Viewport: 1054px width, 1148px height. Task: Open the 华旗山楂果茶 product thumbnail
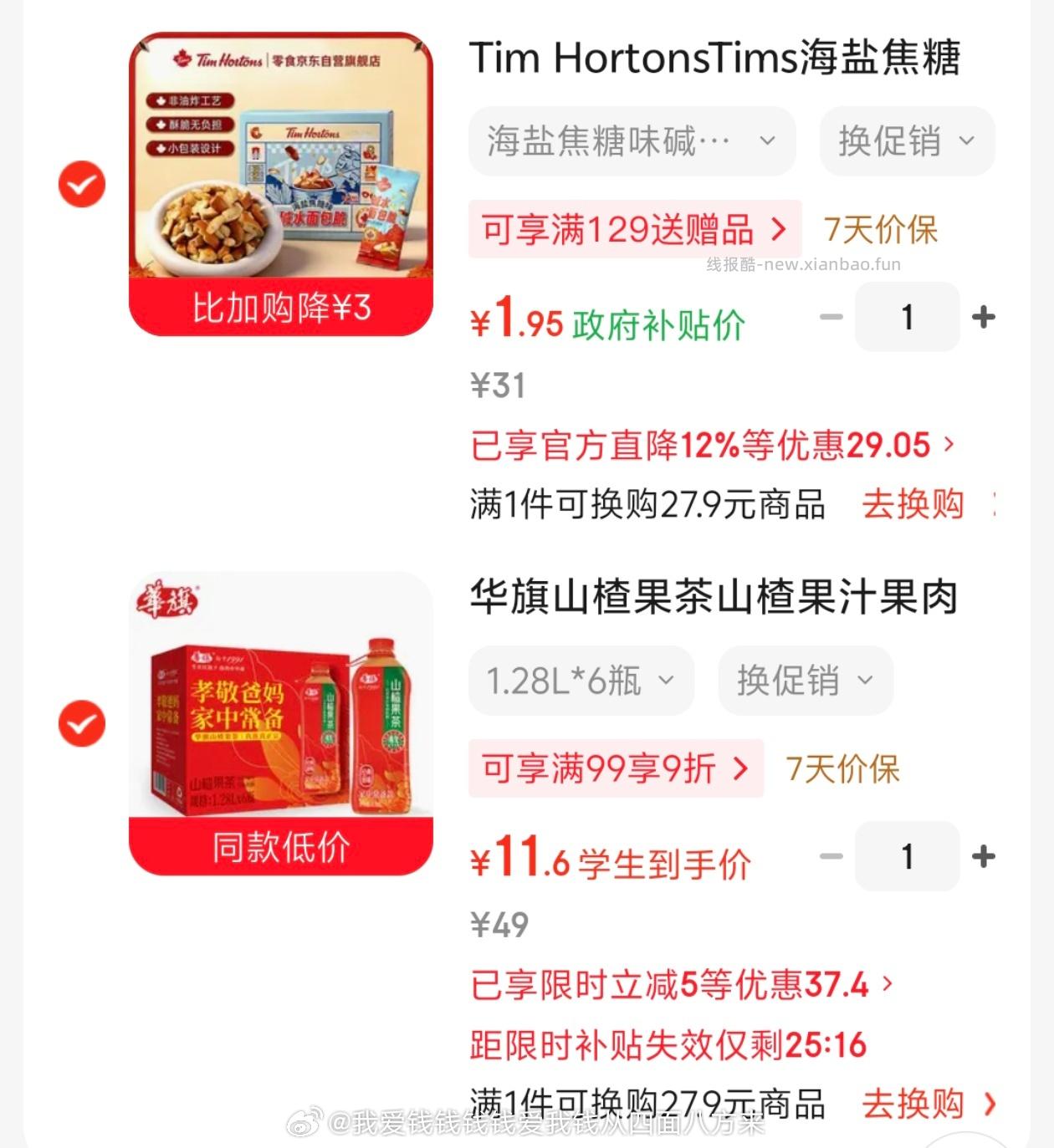[279, 707]
